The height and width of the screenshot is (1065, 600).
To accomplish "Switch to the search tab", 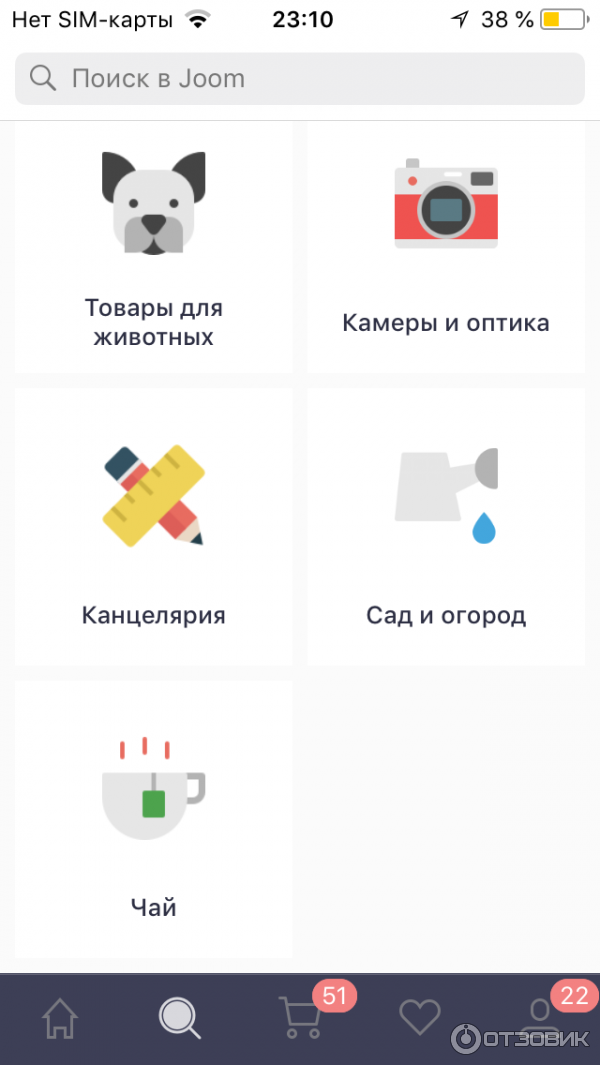I will point(180,1018).
